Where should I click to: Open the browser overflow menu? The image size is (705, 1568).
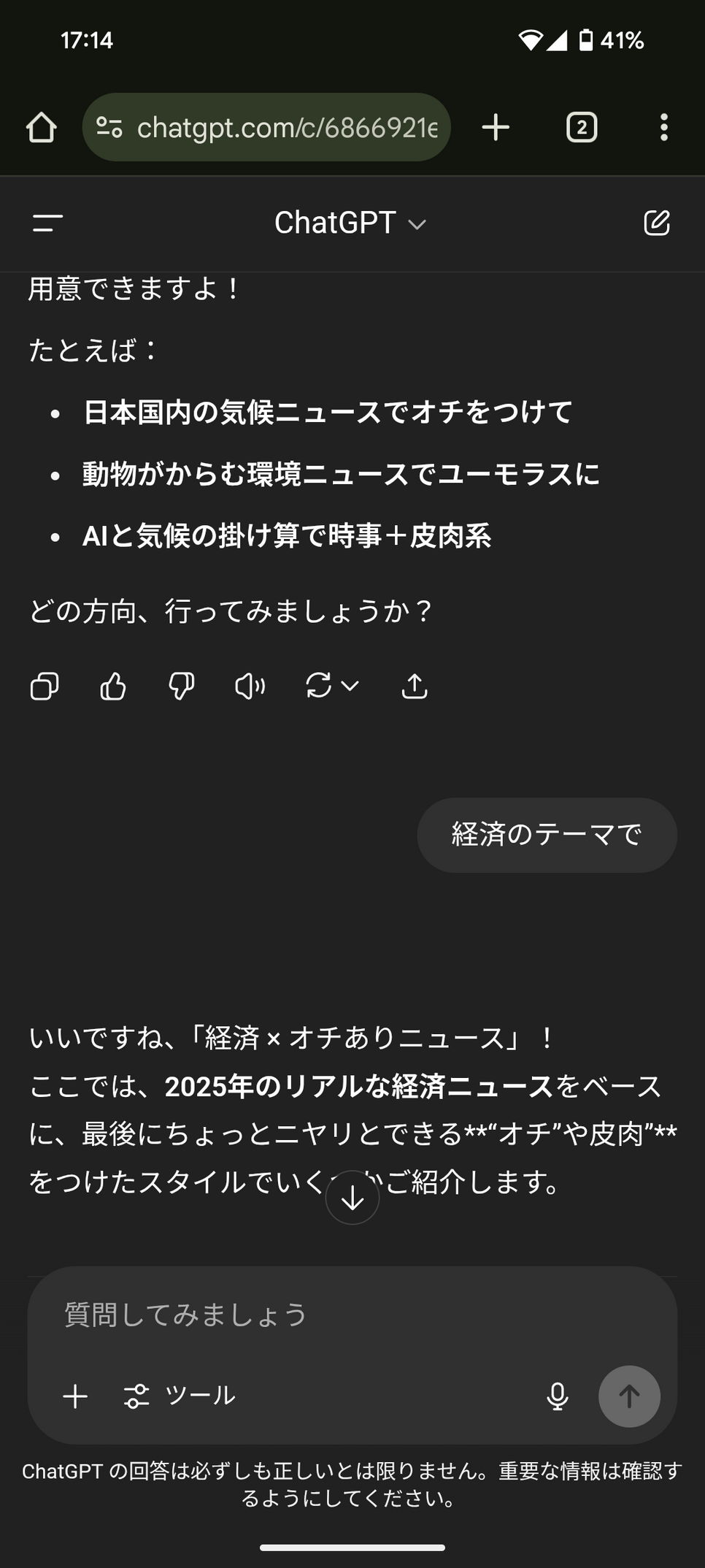(x=663, y=128)
